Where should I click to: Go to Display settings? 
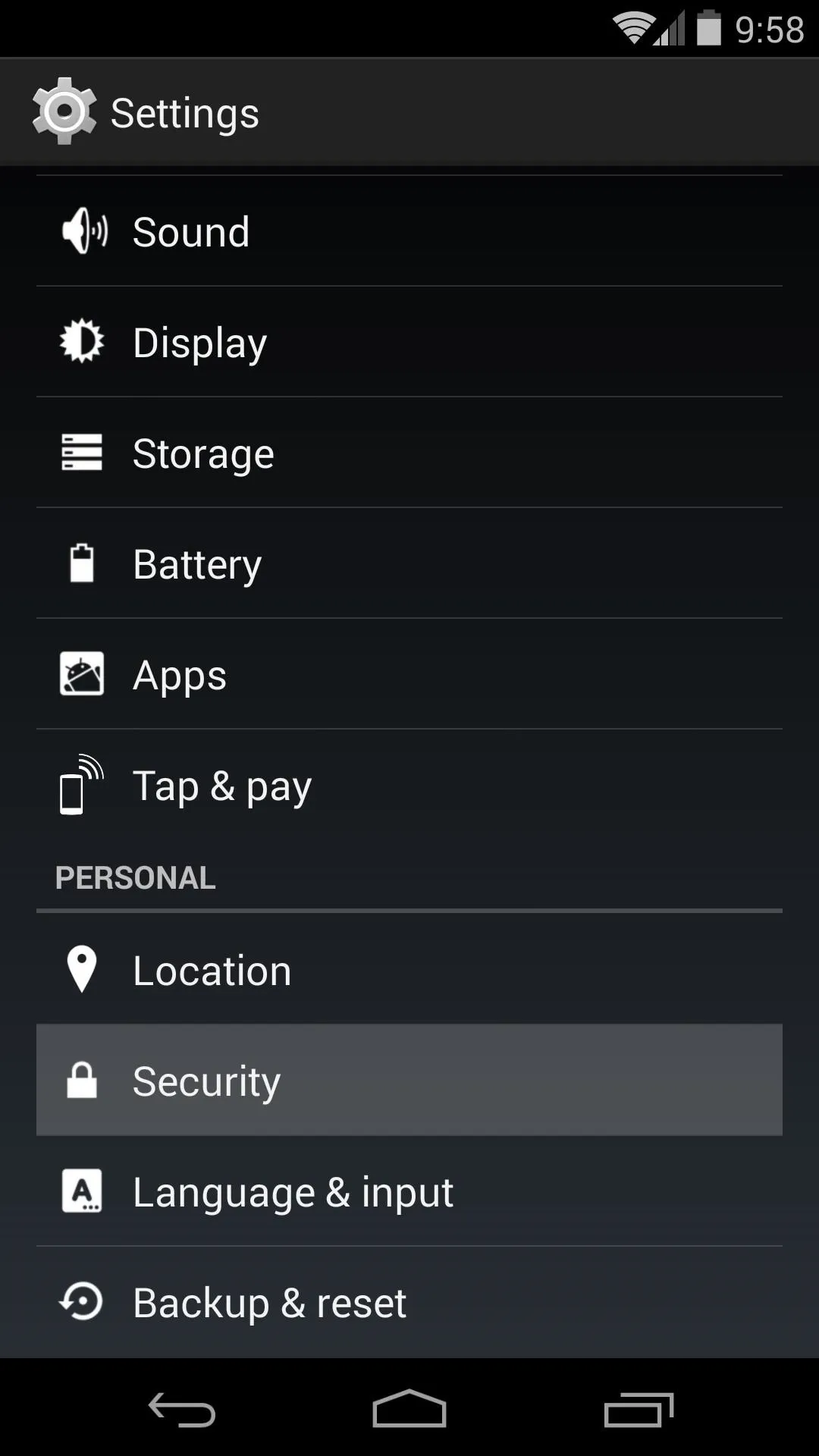(x=409, y=342)
